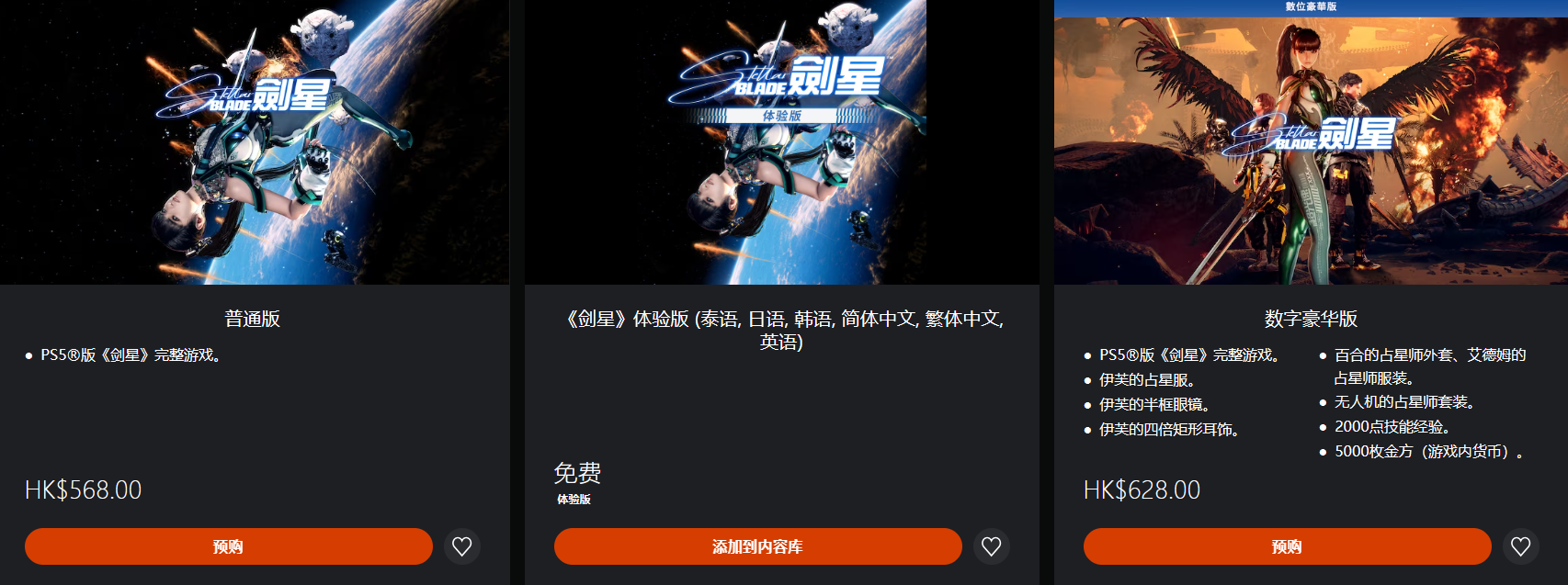This screenshot has width=1568, height=585.
Task: Tap 添加到内容库 for the 体验版 demo
Action: point(757,546)
